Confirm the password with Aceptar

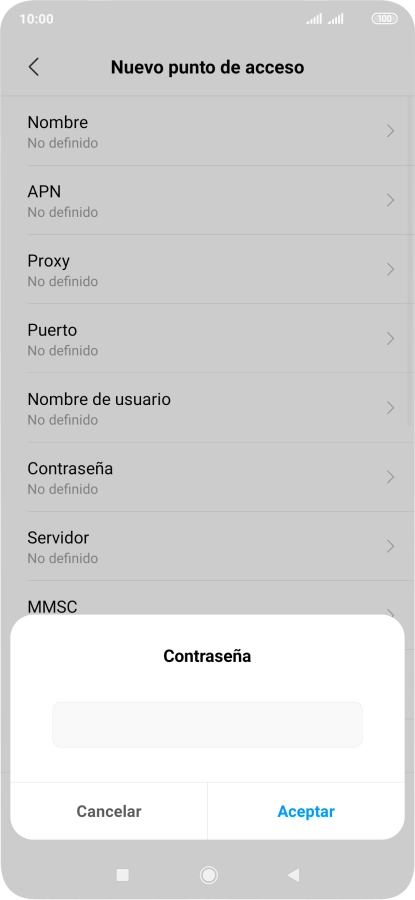[306, 811]
